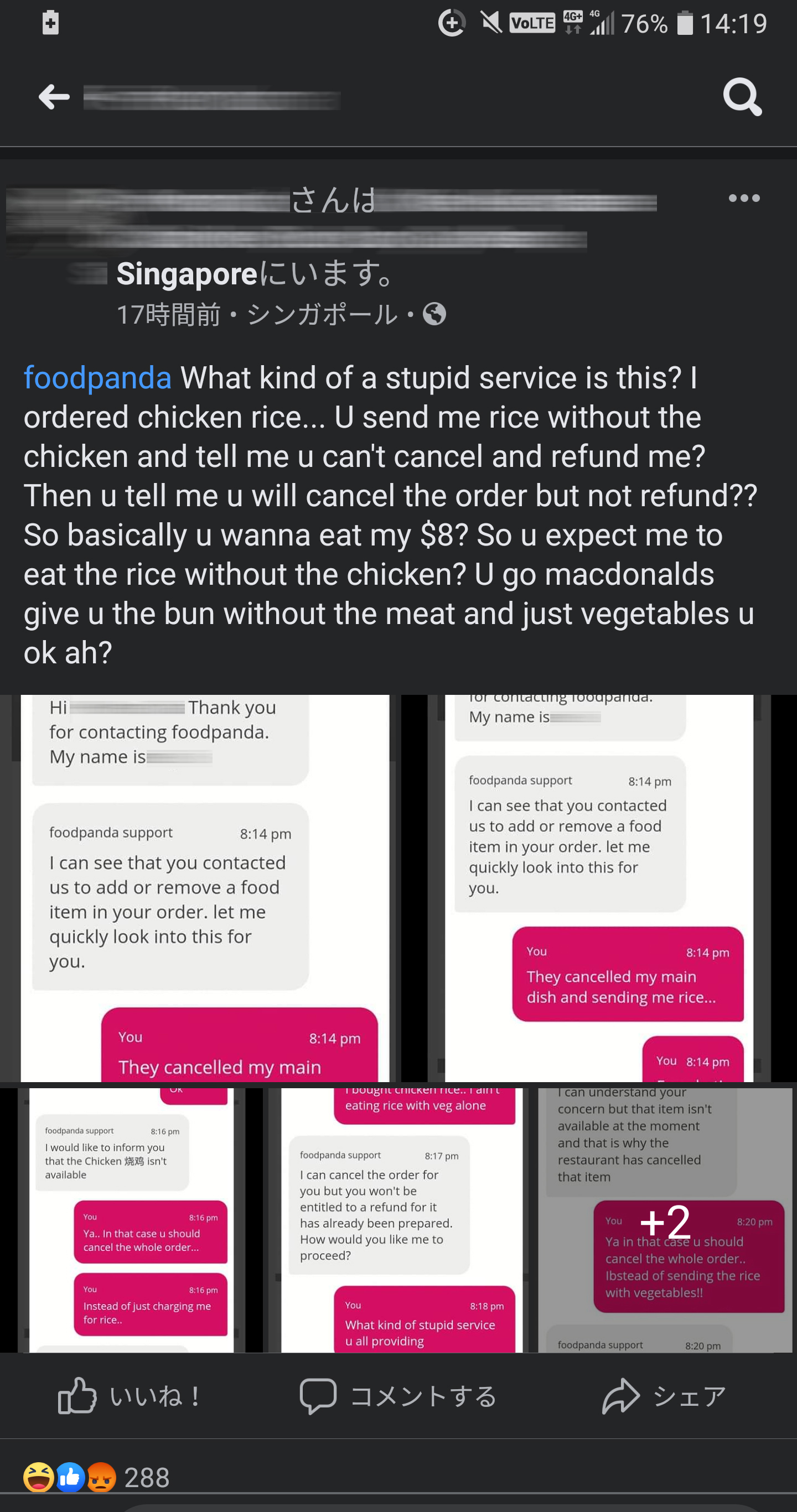Open the +2 more photos tile
Image resolution: width=797 pixels, height=1512 pixels.
click(665, 1220)
